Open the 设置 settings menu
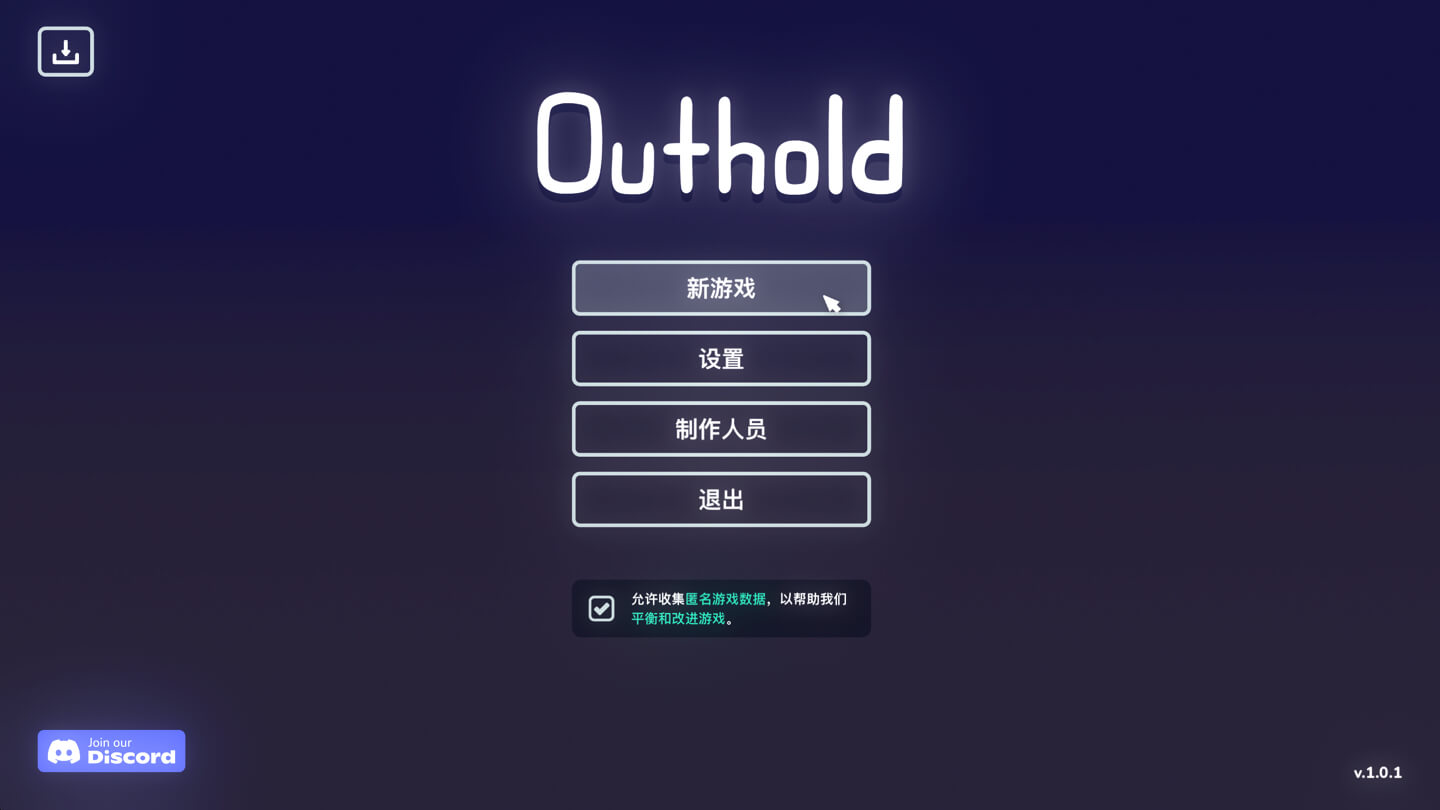Image resolution: width=1440 pixels, height=810 pixels. click(720, 359)
